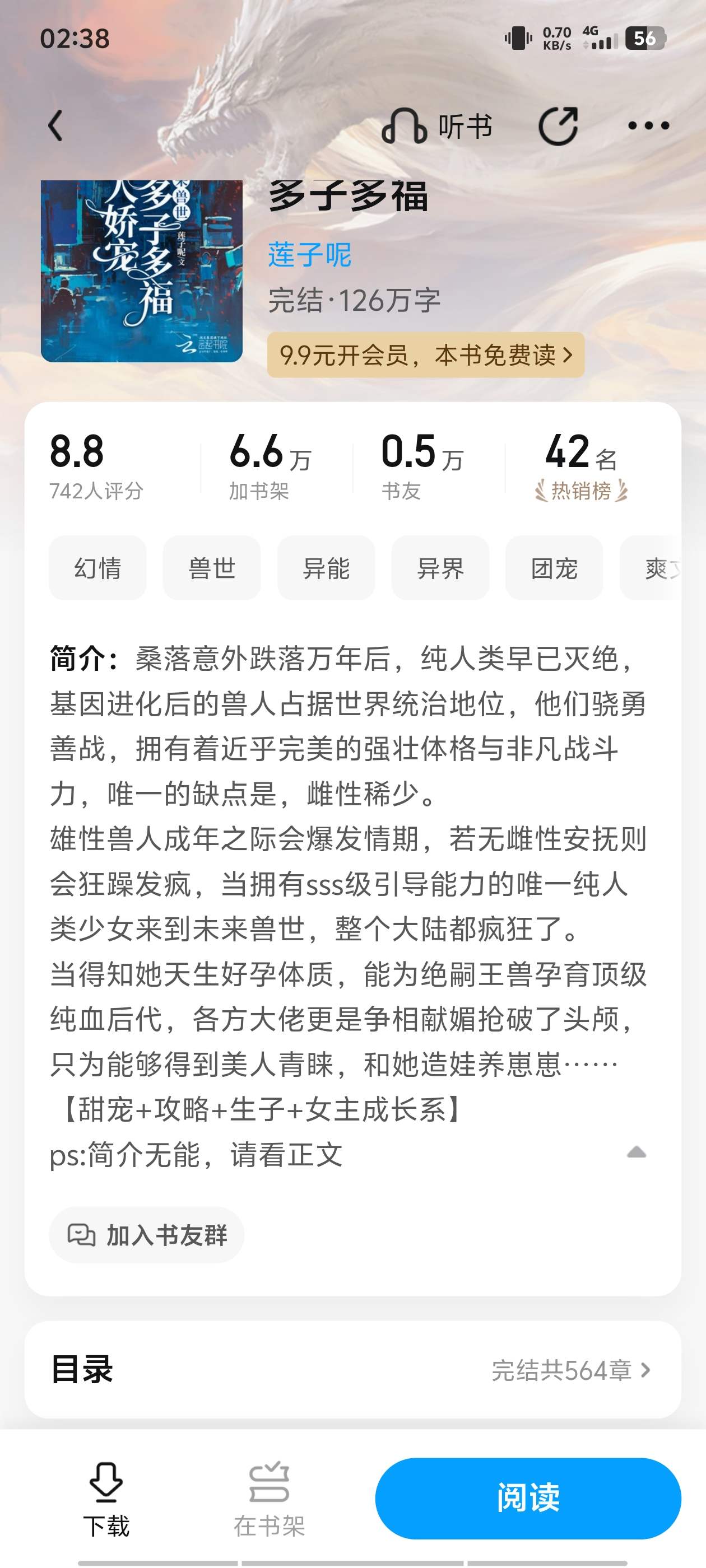Open author 莲子呢's page
The image size is (706, 1568).
(x=309, y=254)
